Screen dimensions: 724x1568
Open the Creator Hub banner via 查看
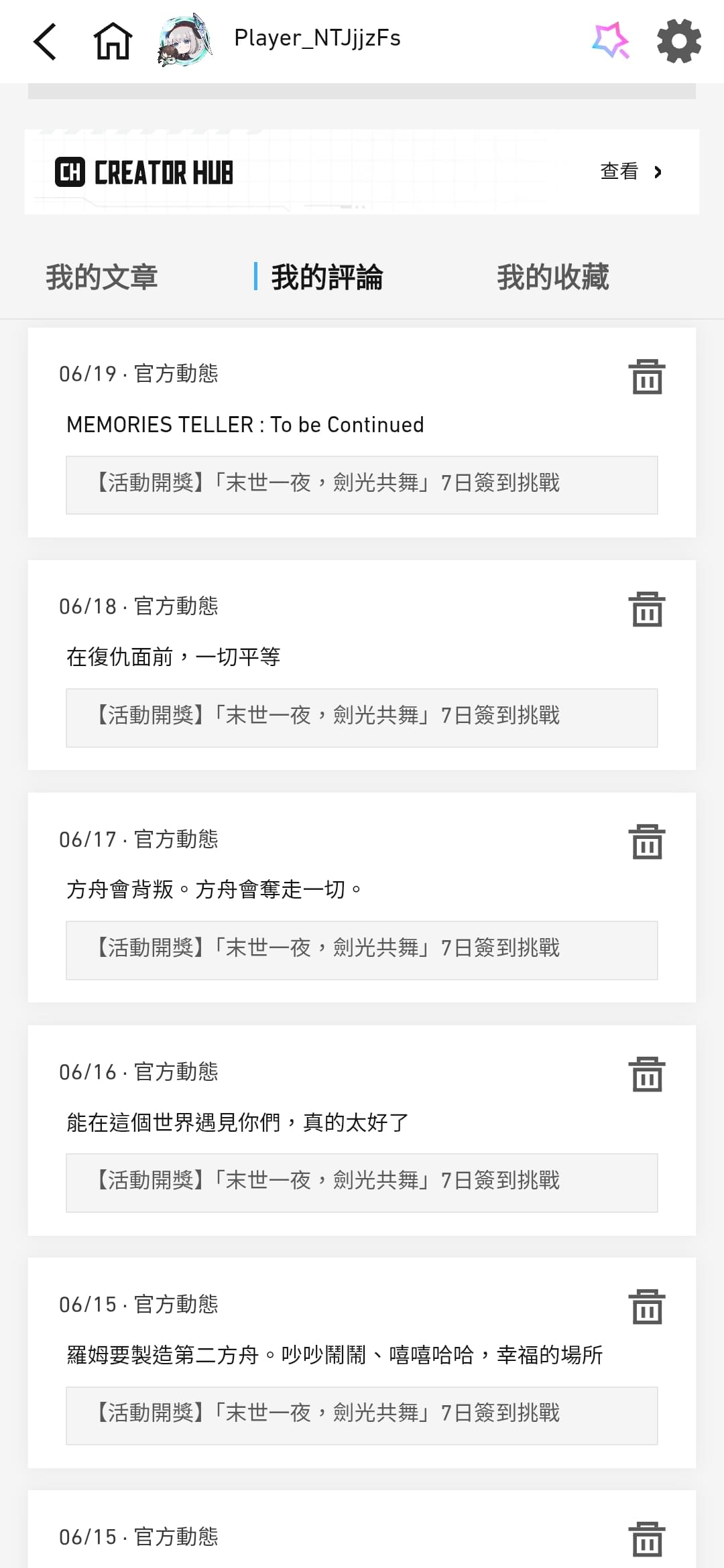[x=631, y=172]
